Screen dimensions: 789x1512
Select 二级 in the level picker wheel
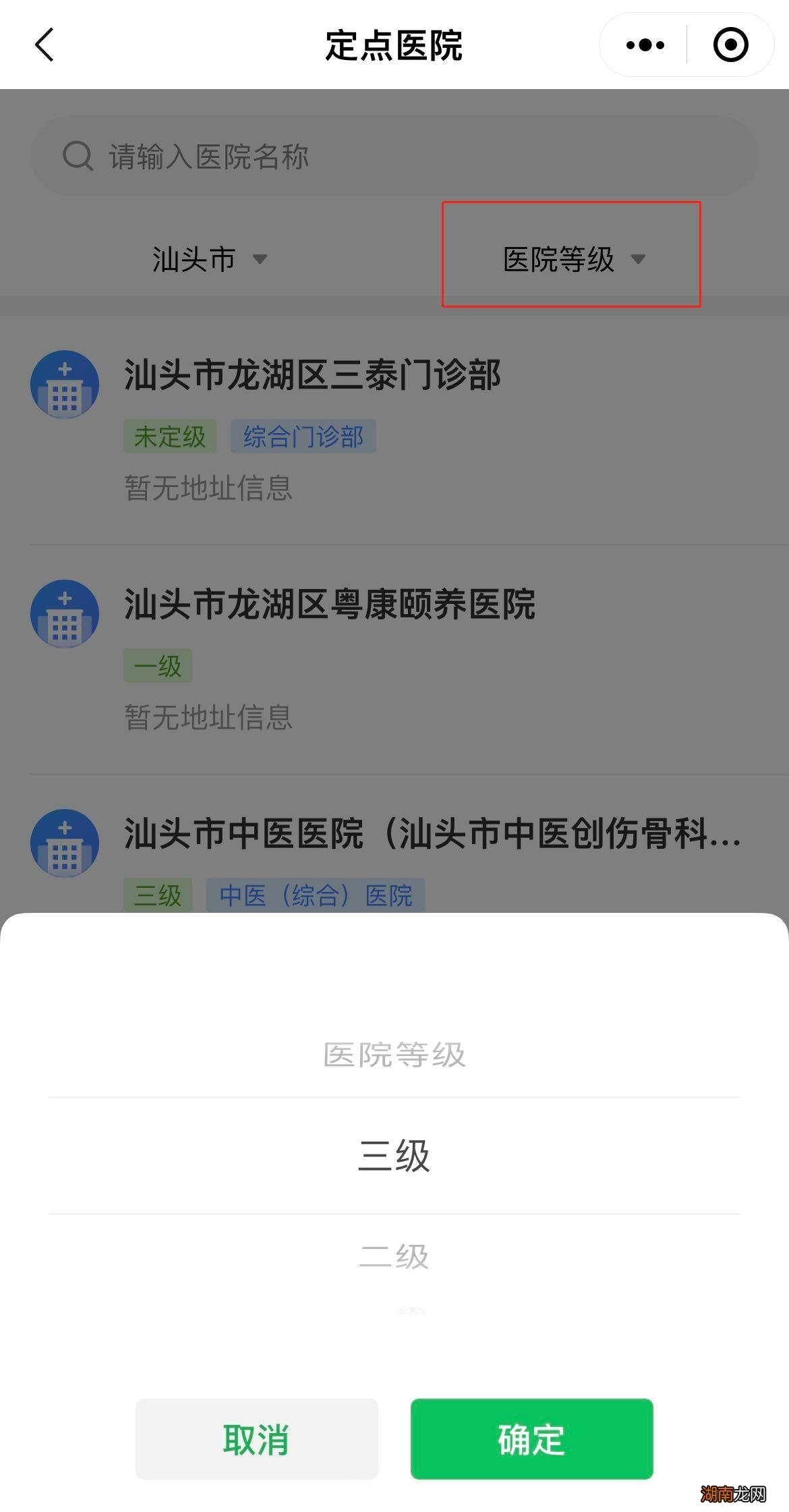[394, 1255]
